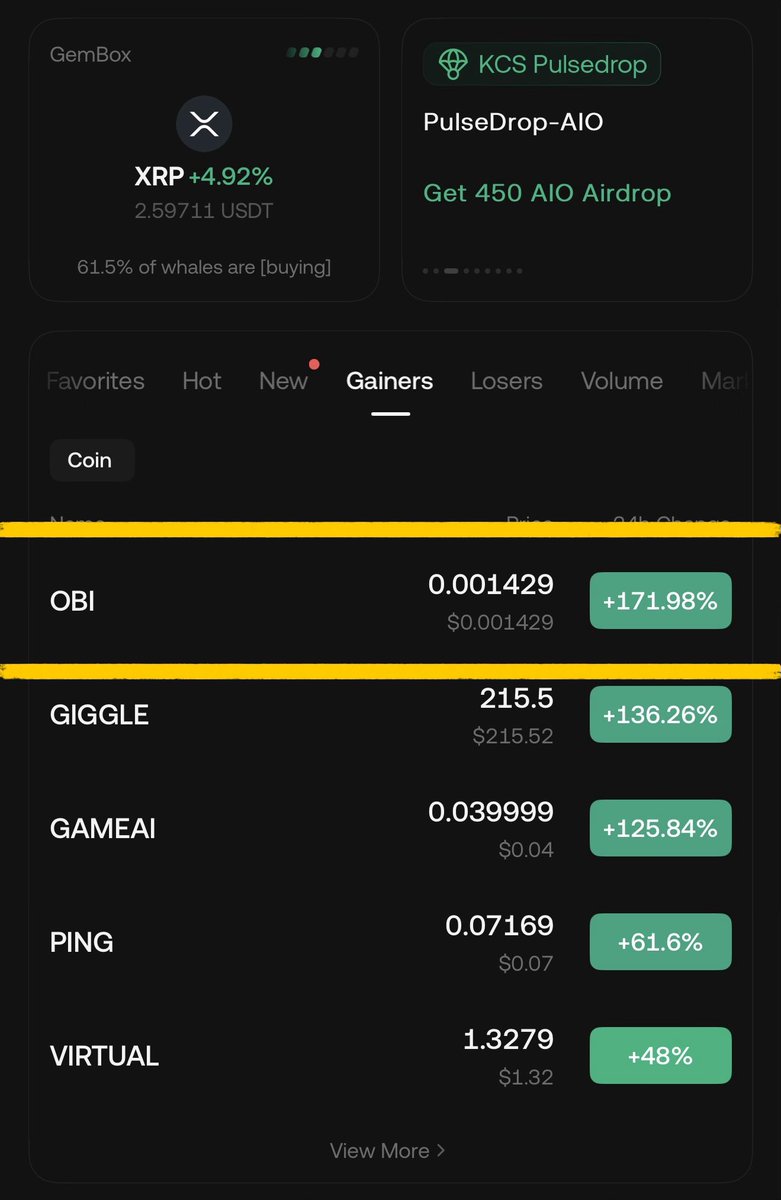View VIRTUAL coin details
Image resolution: width=781 pixels, height=1200 pixels.
click(390, 1056)
